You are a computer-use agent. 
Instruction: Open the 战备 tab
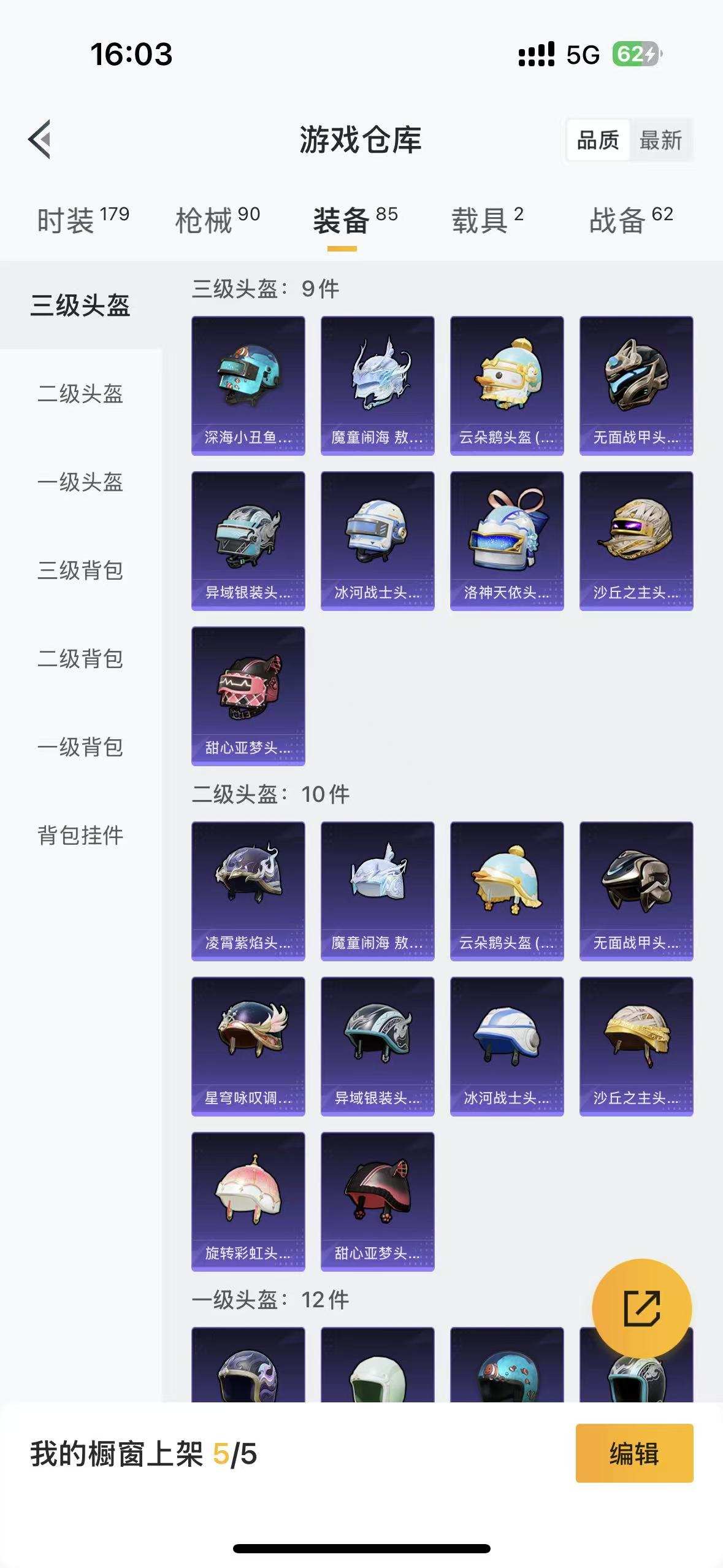(631, 220)
